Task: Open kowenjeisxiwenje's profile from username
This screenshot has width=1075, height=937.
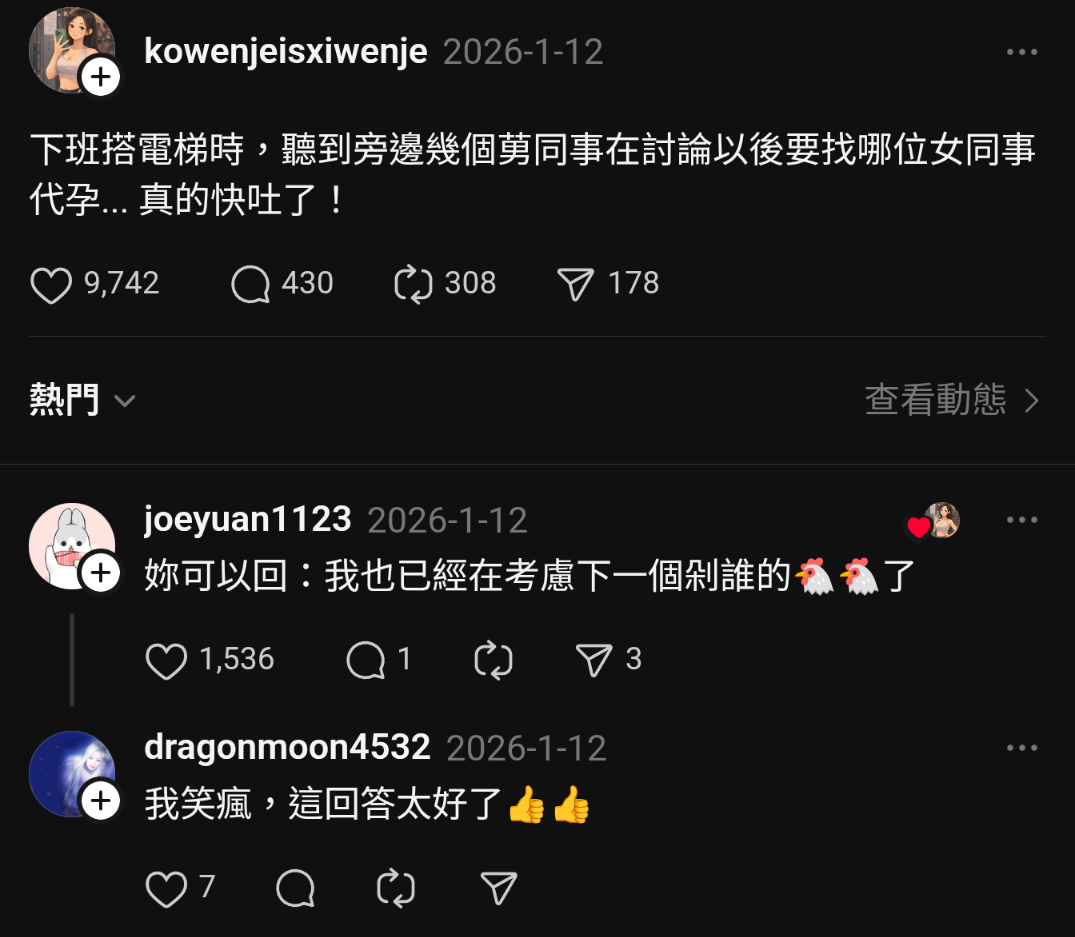Action: [x=286, y=51]
